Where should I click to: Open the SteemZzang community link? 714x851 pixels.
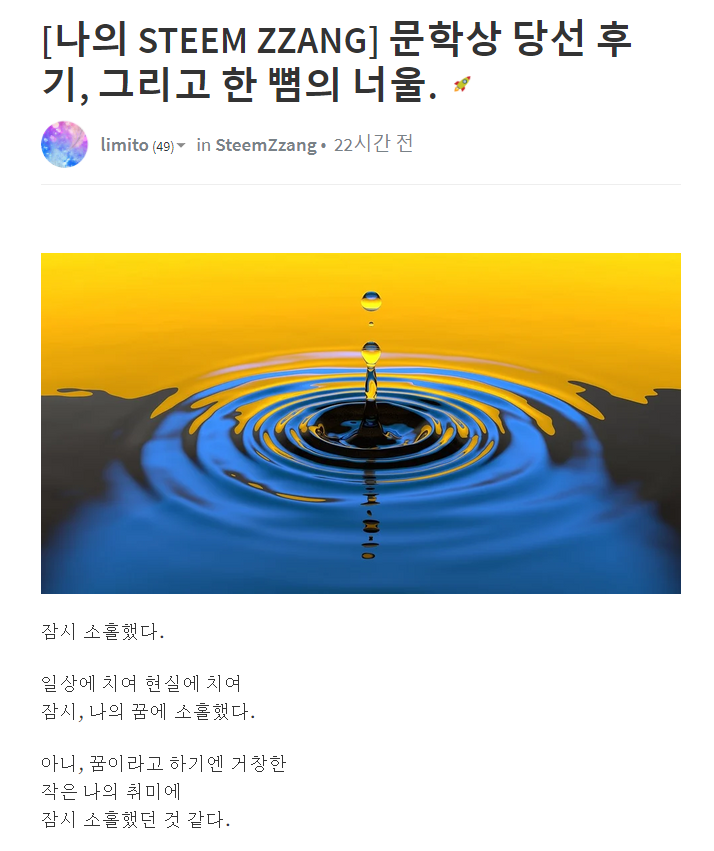pyautogui.click(x=265, y=145)
